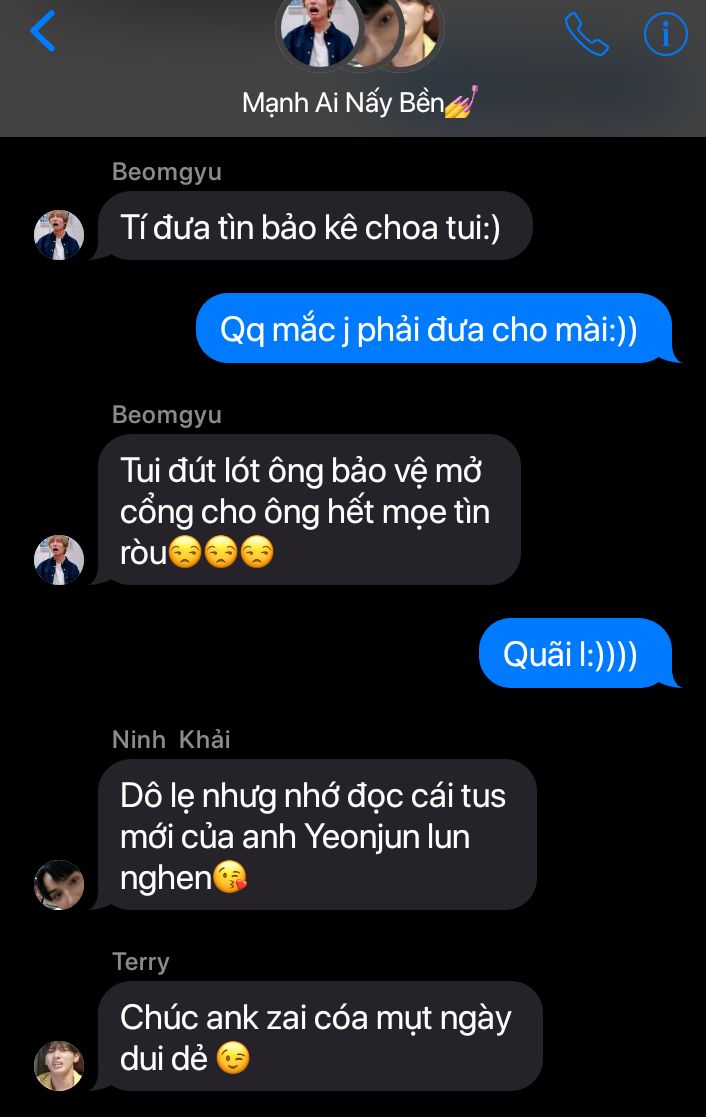Screen dimensions: 706x1117
Task: Open the conversation info icon
Action: point(665,34)
